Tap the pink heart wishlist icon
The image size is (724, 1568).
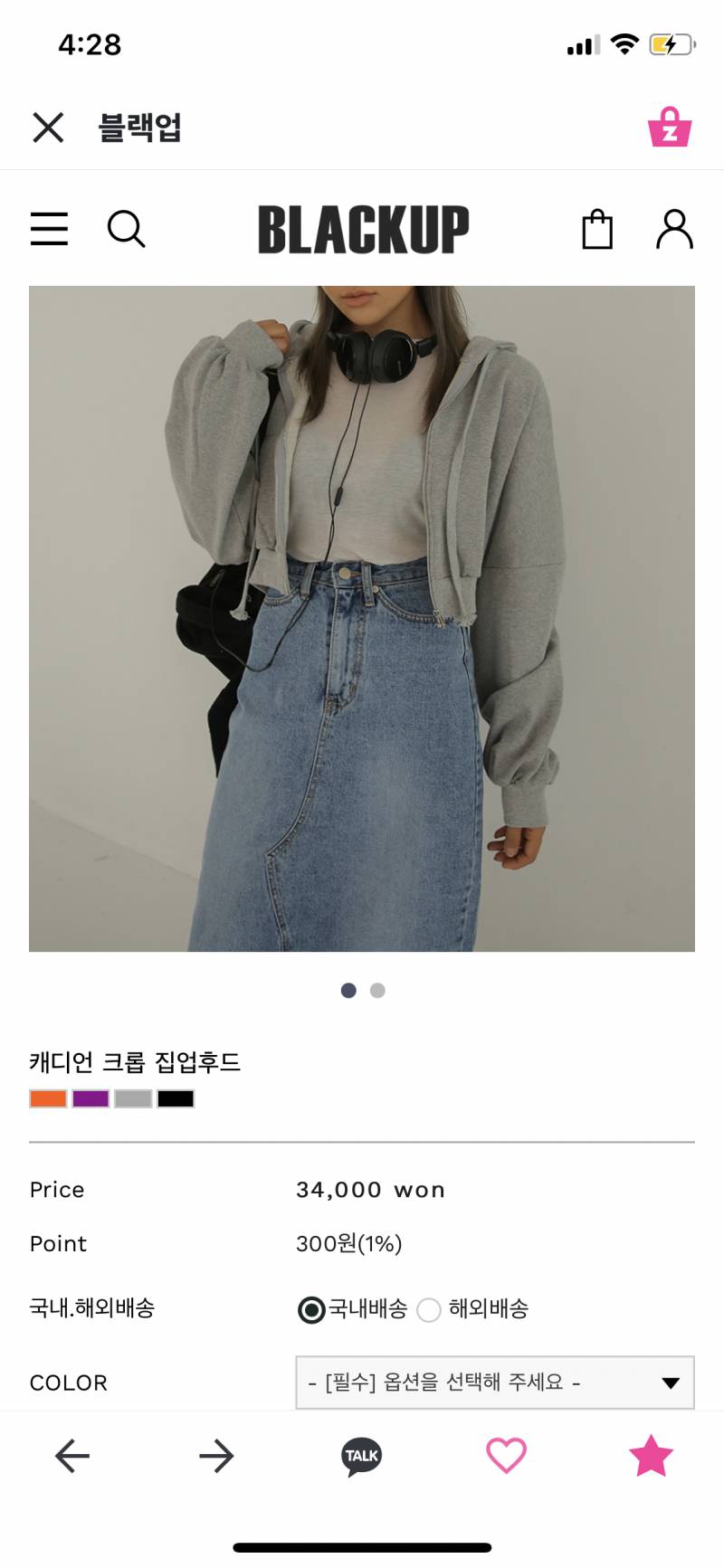pyautogui.click(x=506, y=1455)
